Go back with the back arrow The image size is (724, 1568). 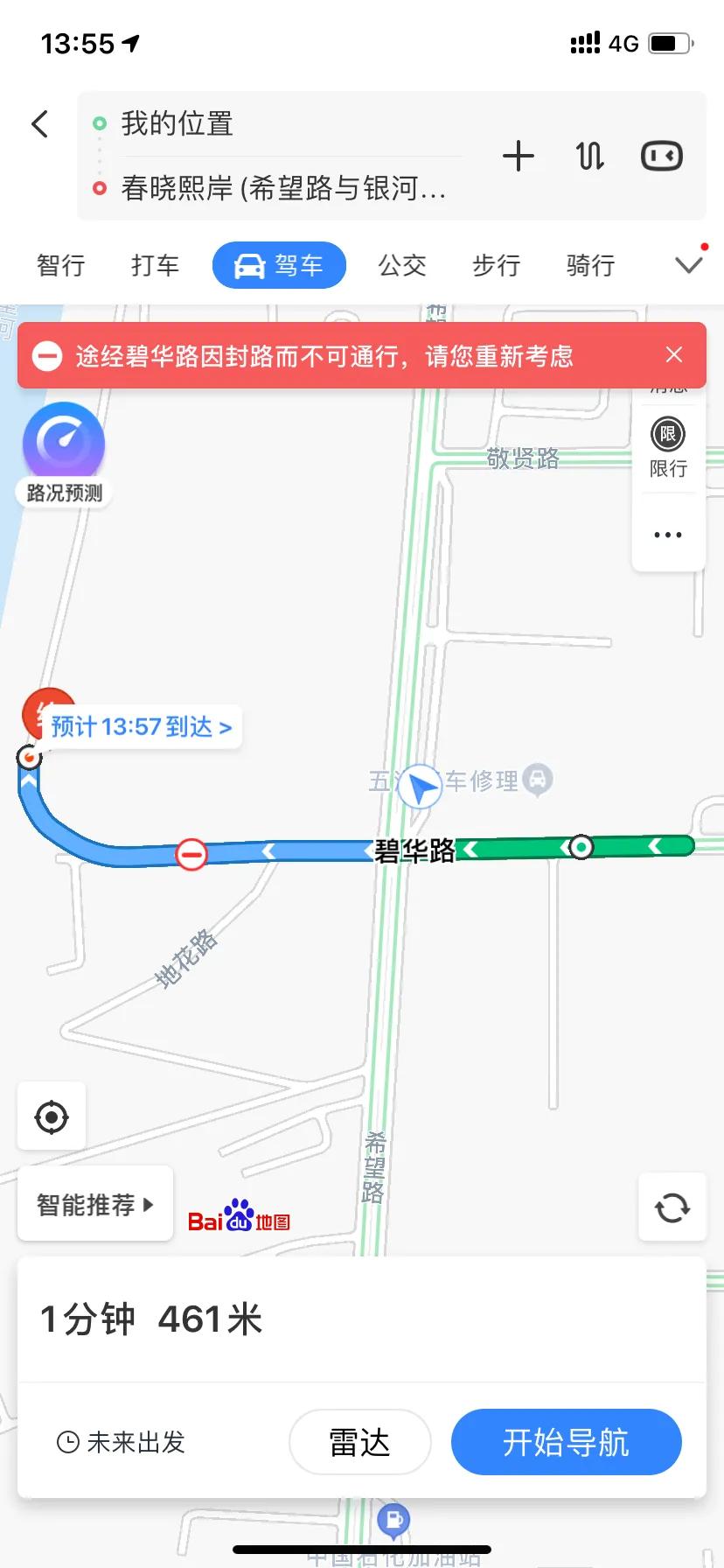coord(39,123)
